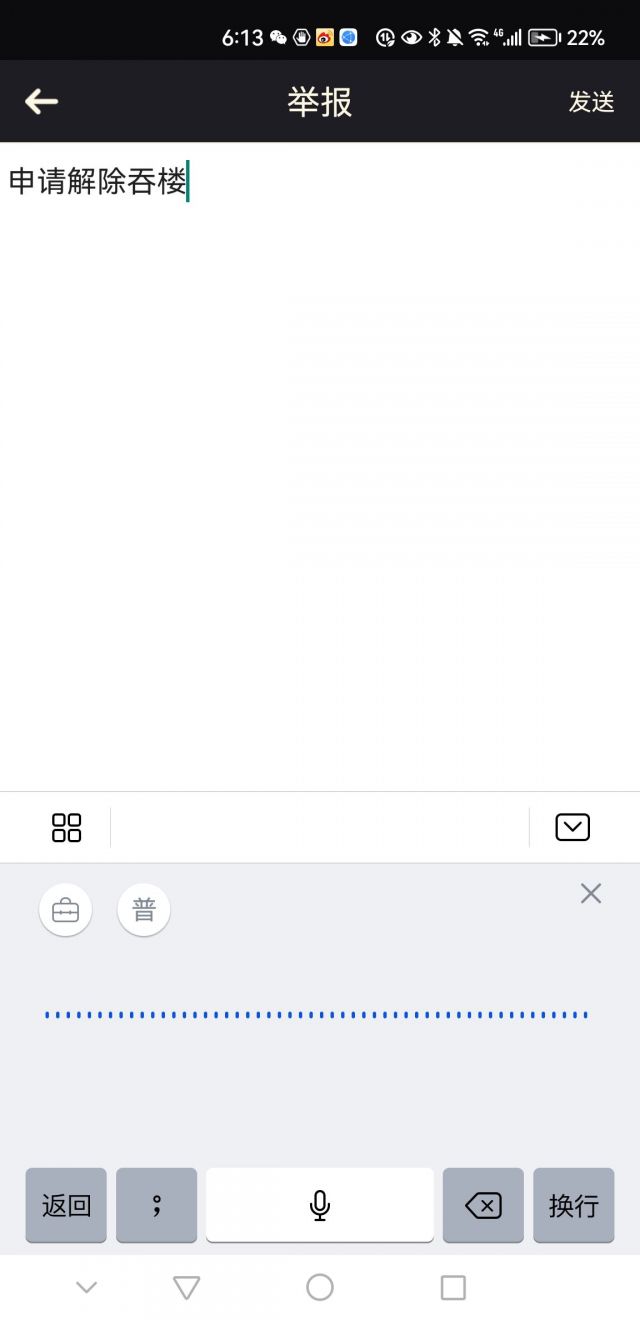Insert a new line with 换行

pyautogui.click(x=573, y=1205)
